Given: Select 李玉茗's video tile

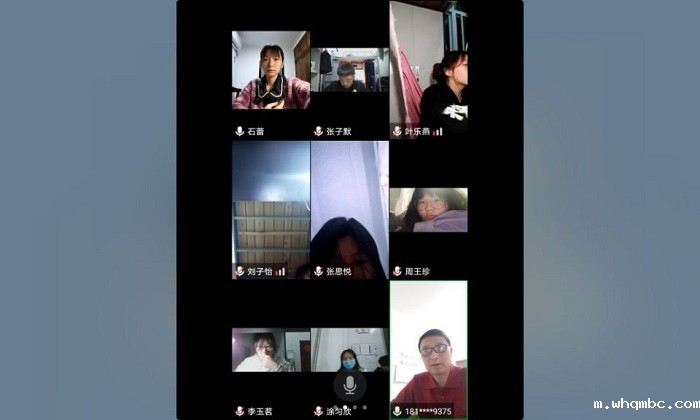Looking at the screenshot, I should pos(271,350).
